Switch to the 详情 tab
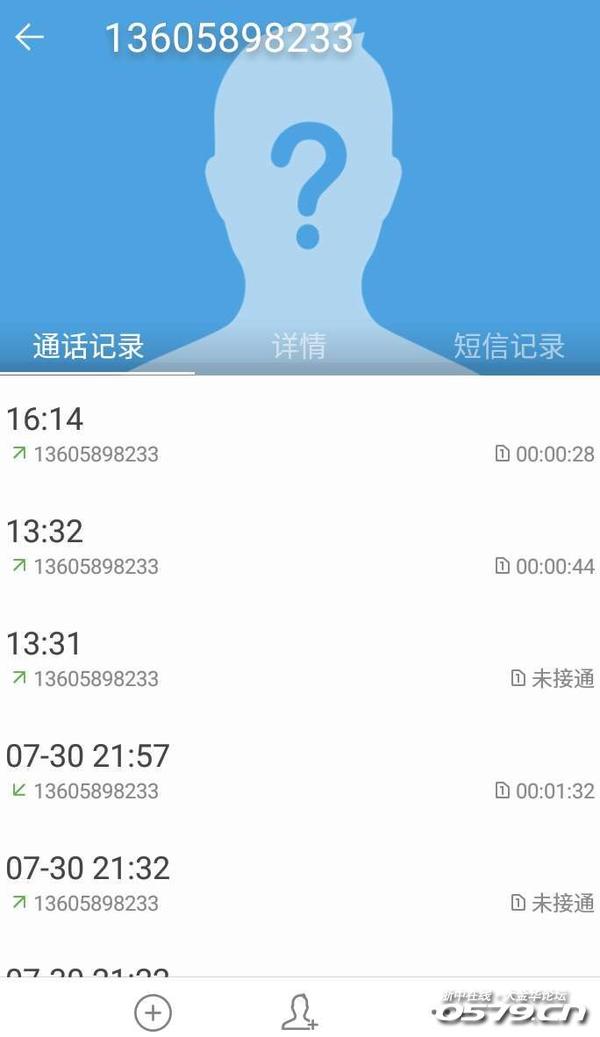 [x=299, y=346]
